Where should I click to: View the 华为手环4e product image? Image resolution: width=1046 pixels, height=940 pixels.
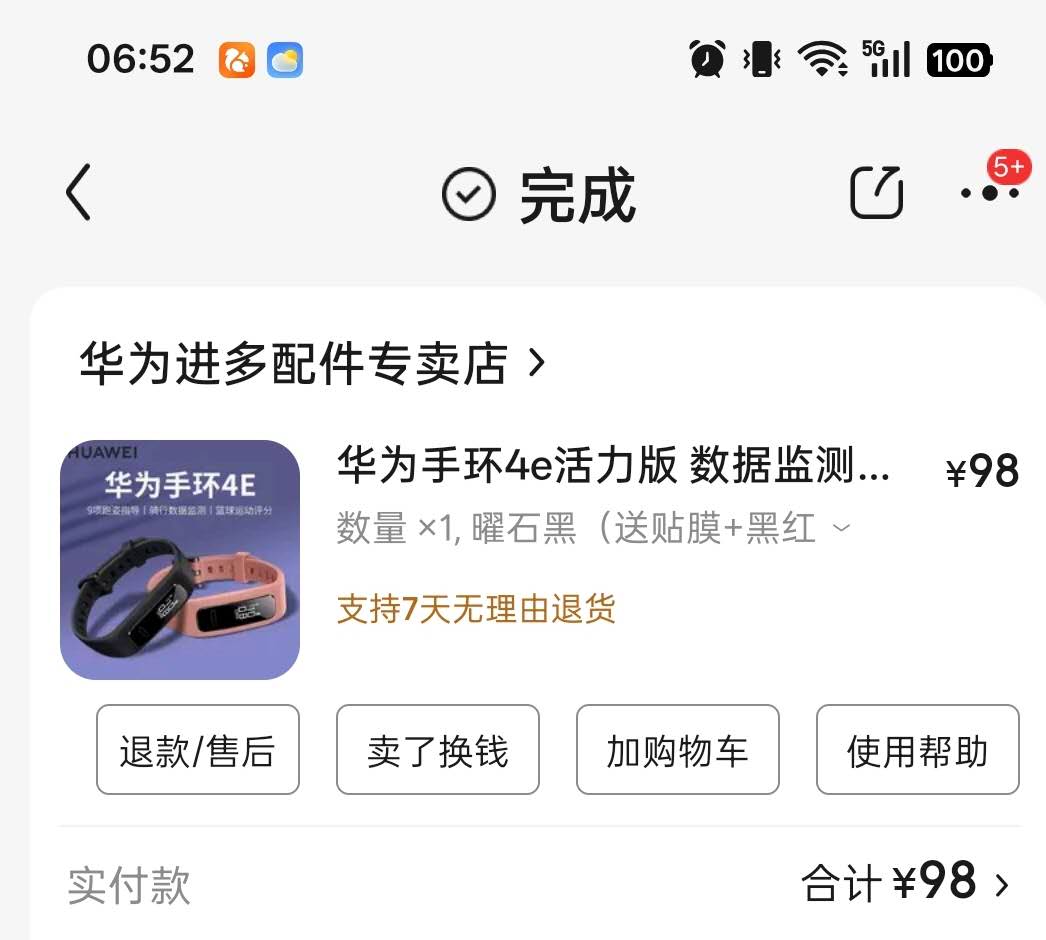(x=180, y=560)
